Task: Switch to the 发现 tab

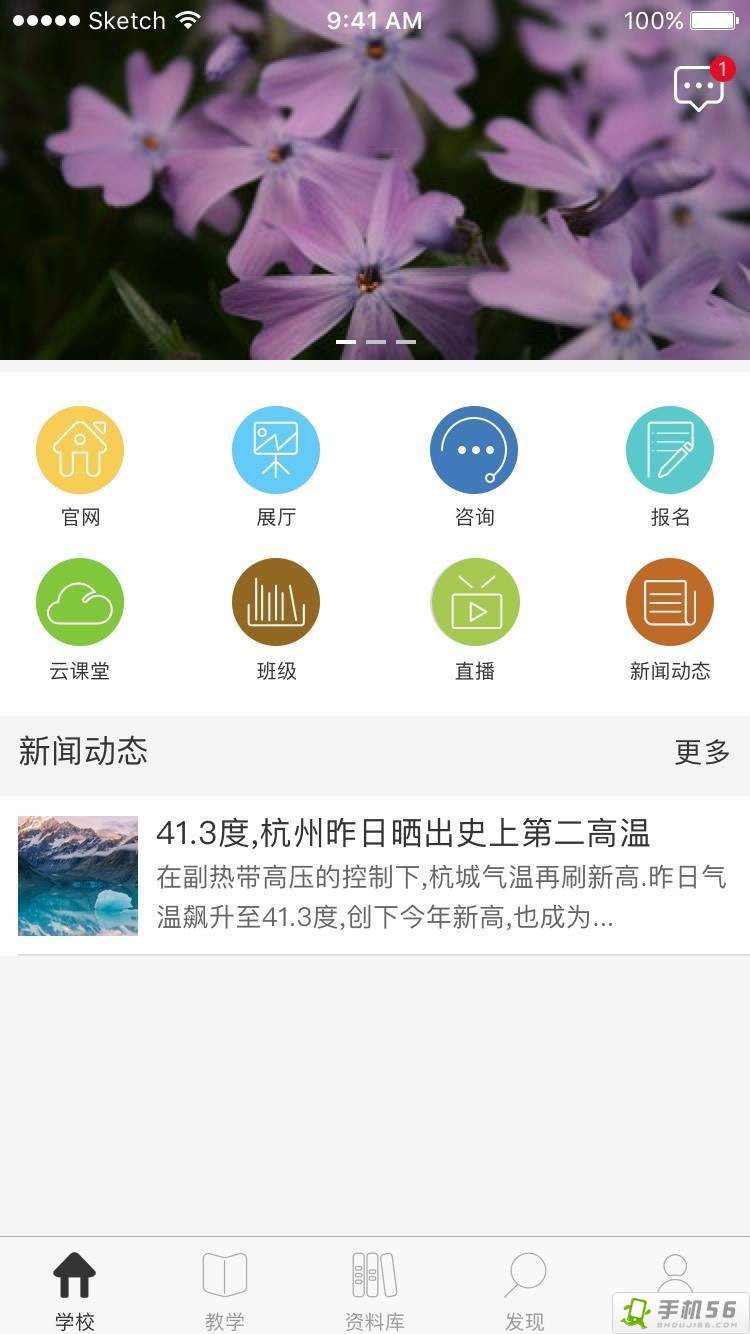Action: tap(525, 1290)
